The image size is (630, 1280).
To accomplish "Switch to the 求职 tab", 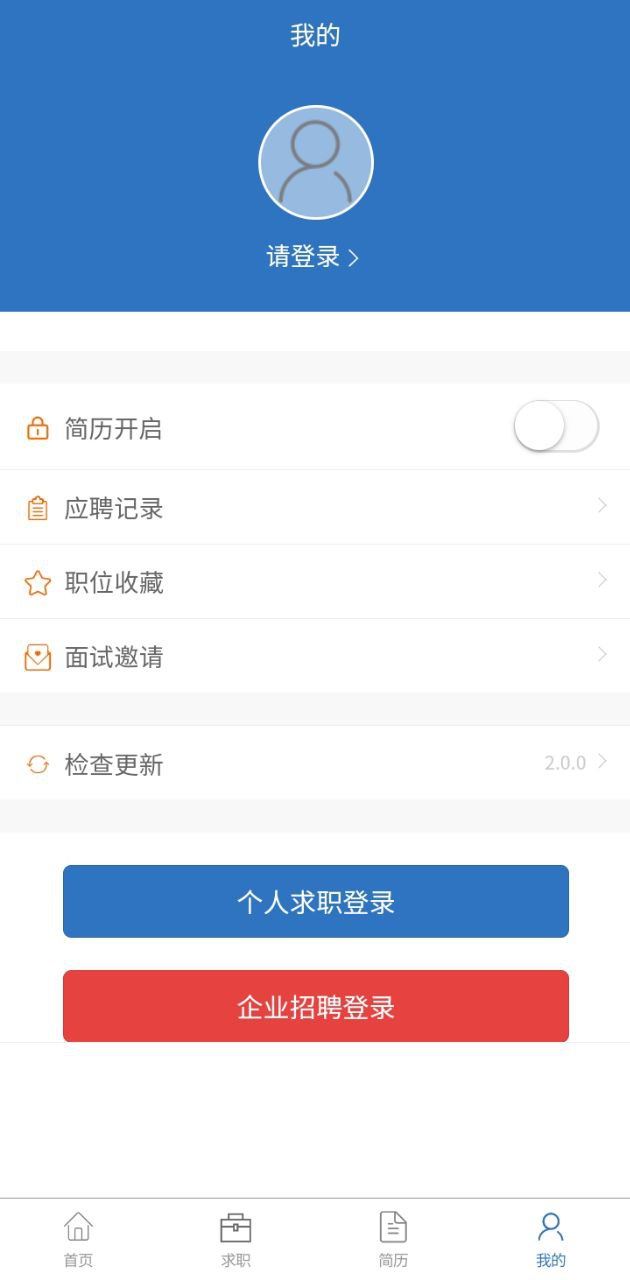I will (236, 1240).
